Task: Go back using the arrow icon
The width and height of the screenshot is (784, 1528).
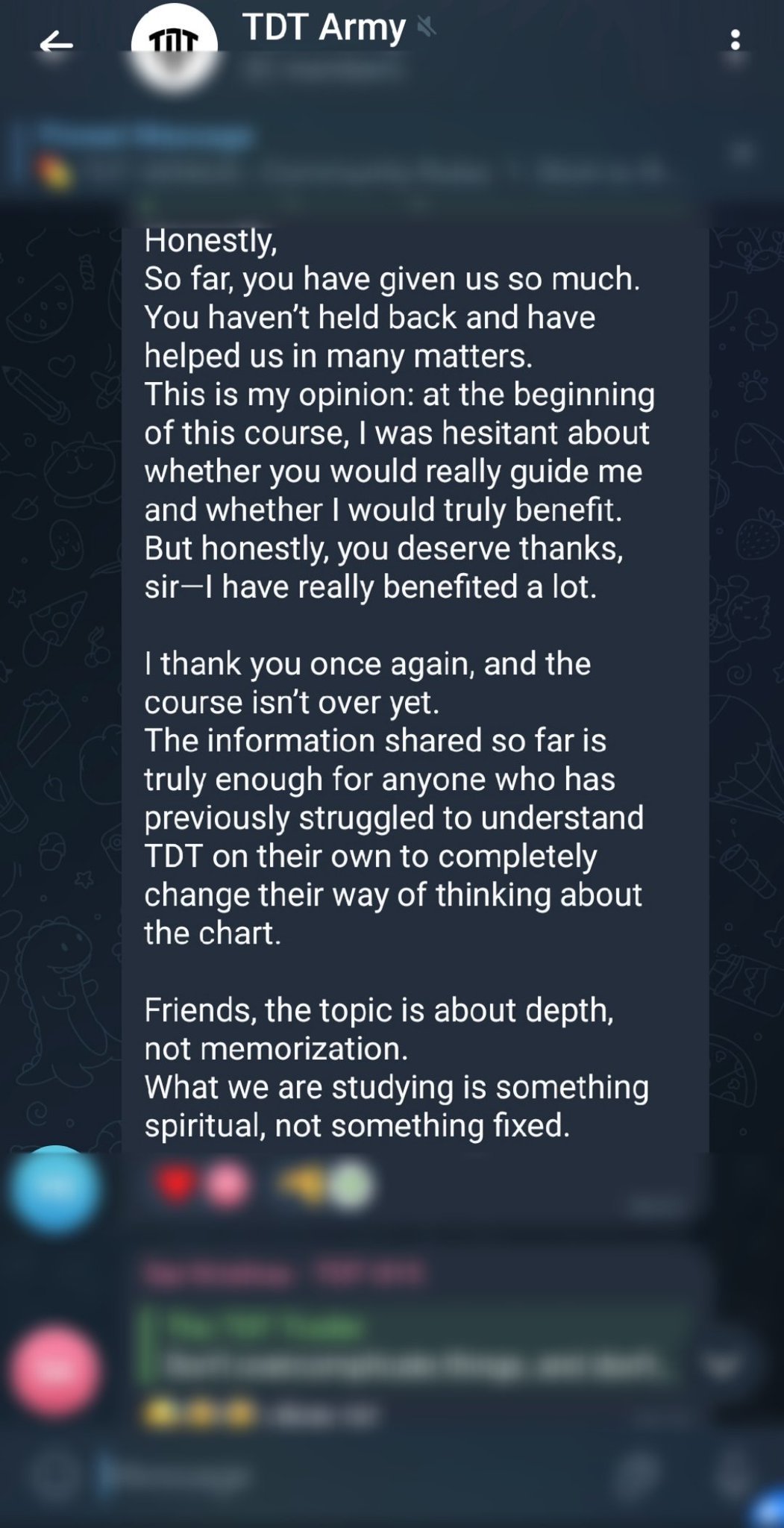Action: point(56,43)
